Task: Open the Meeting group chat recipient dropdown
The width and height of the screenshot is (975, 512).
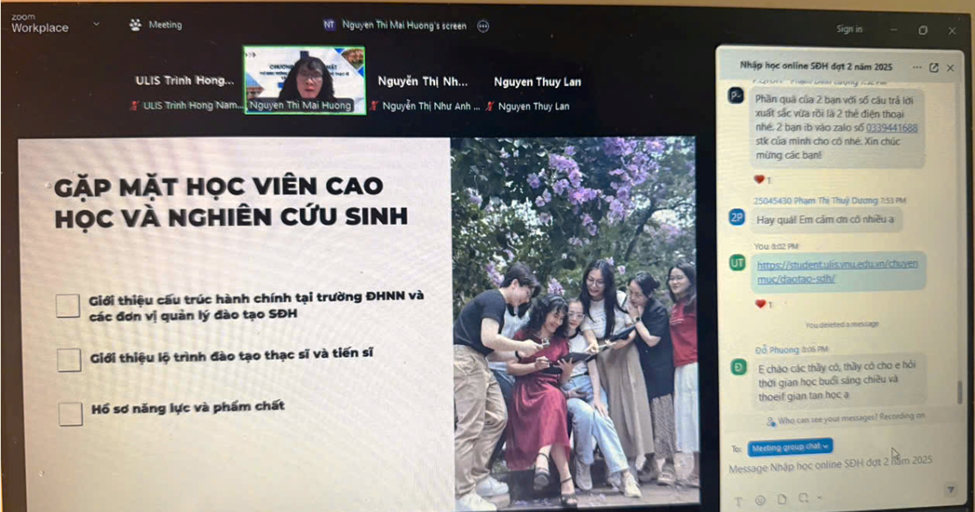Action: 790,447
